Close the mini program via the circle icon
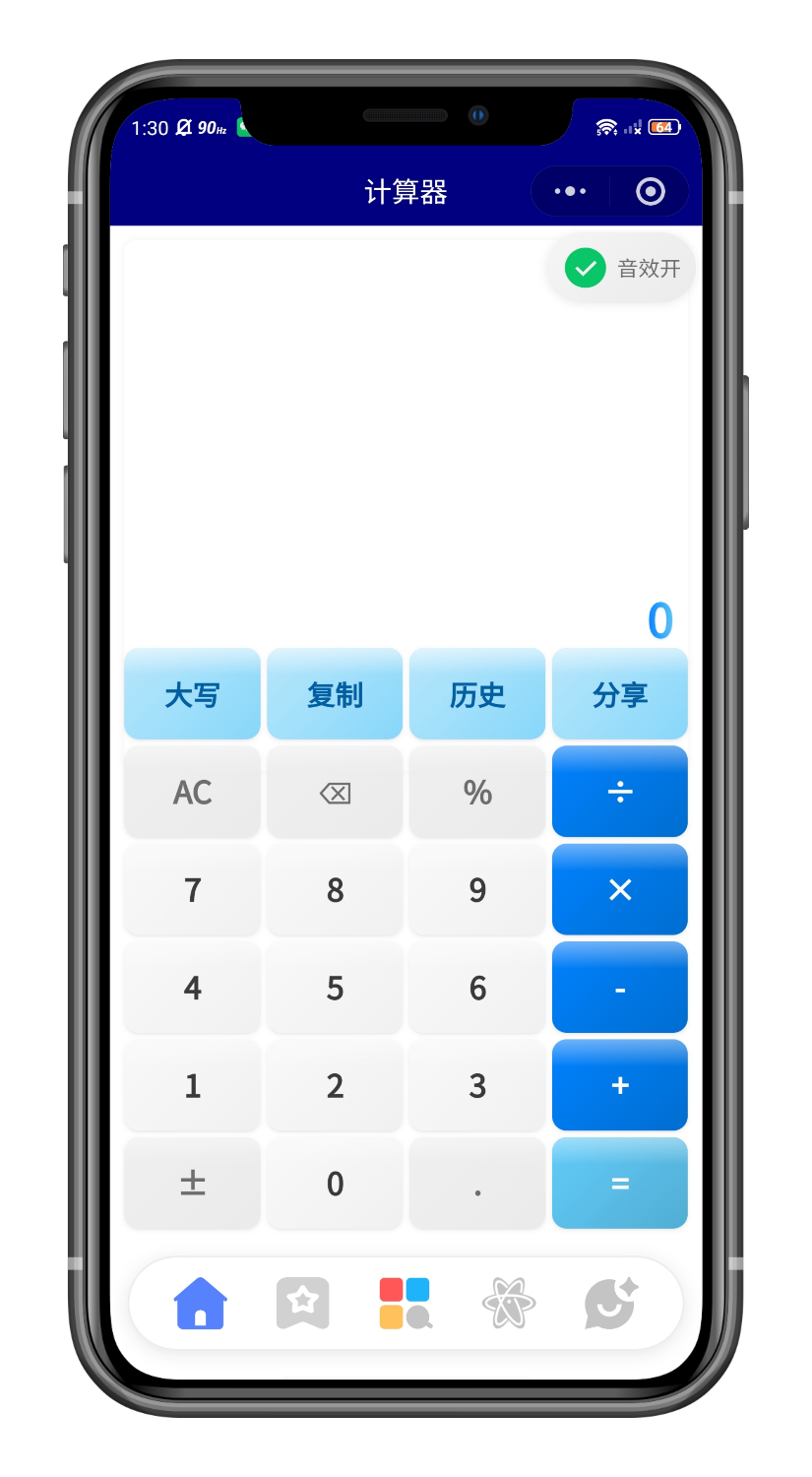The width and height of the screenshot is (812, 1477). [650, 191]
